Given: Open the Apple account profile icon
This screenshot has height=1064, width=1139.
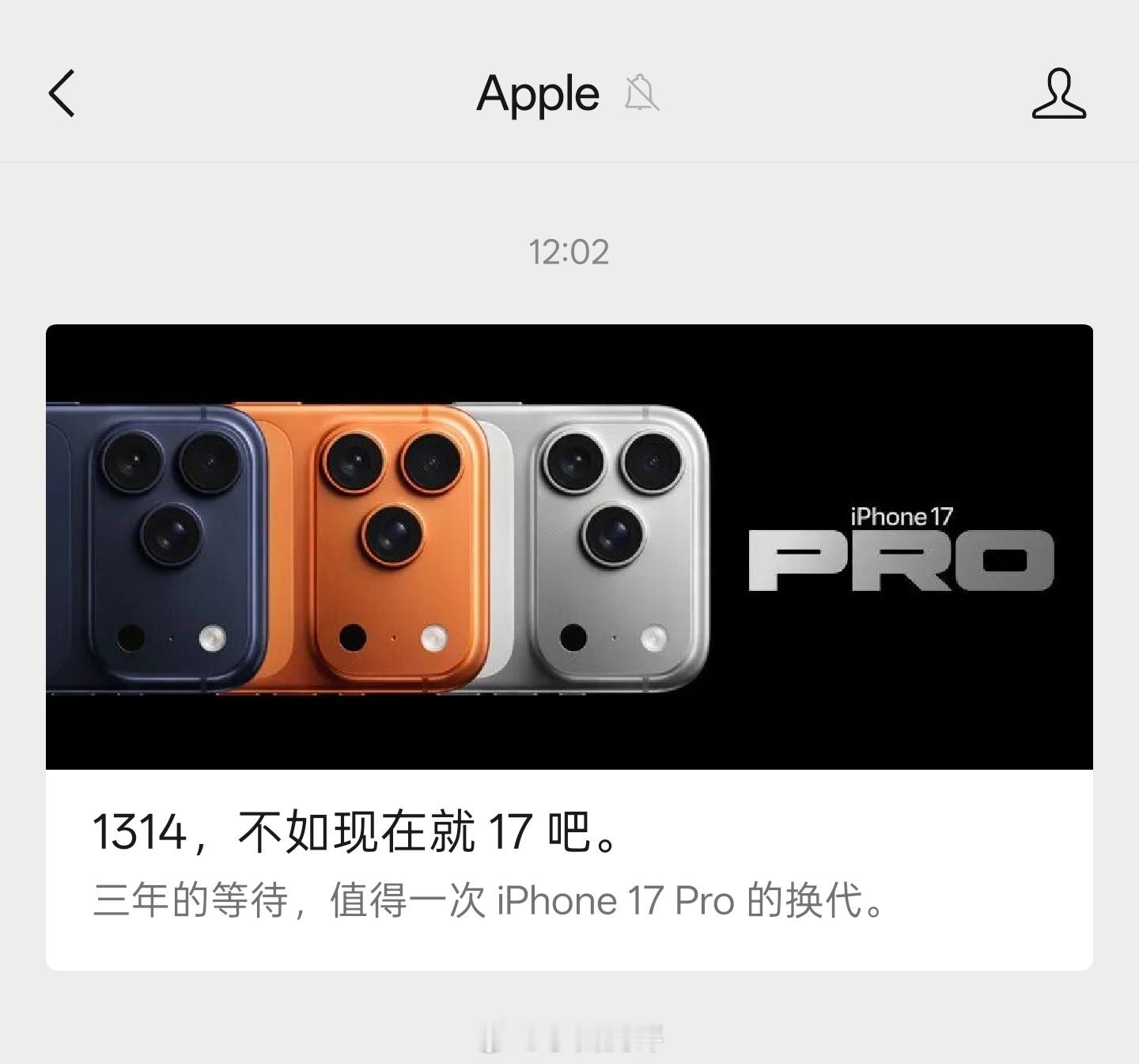Looking at the screenshot, I should [x=1059, y=93].
